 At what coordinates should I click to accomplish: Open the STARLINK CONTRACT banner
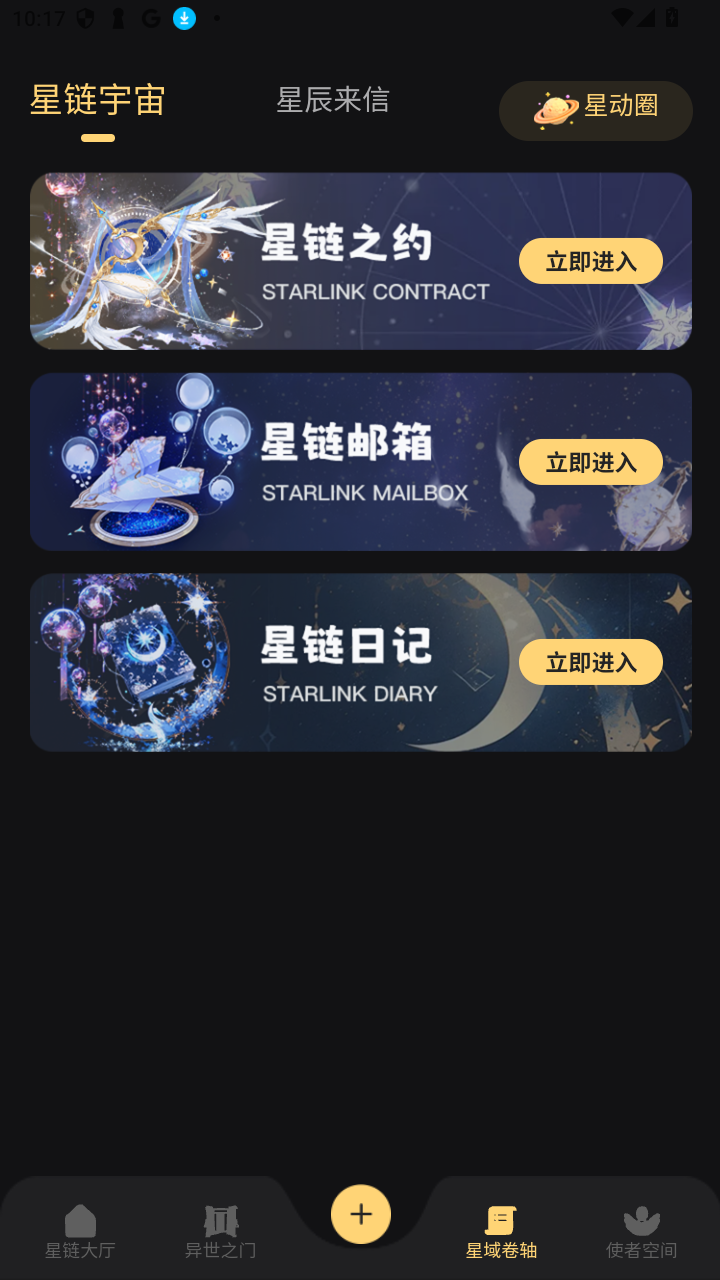point(360,261)
